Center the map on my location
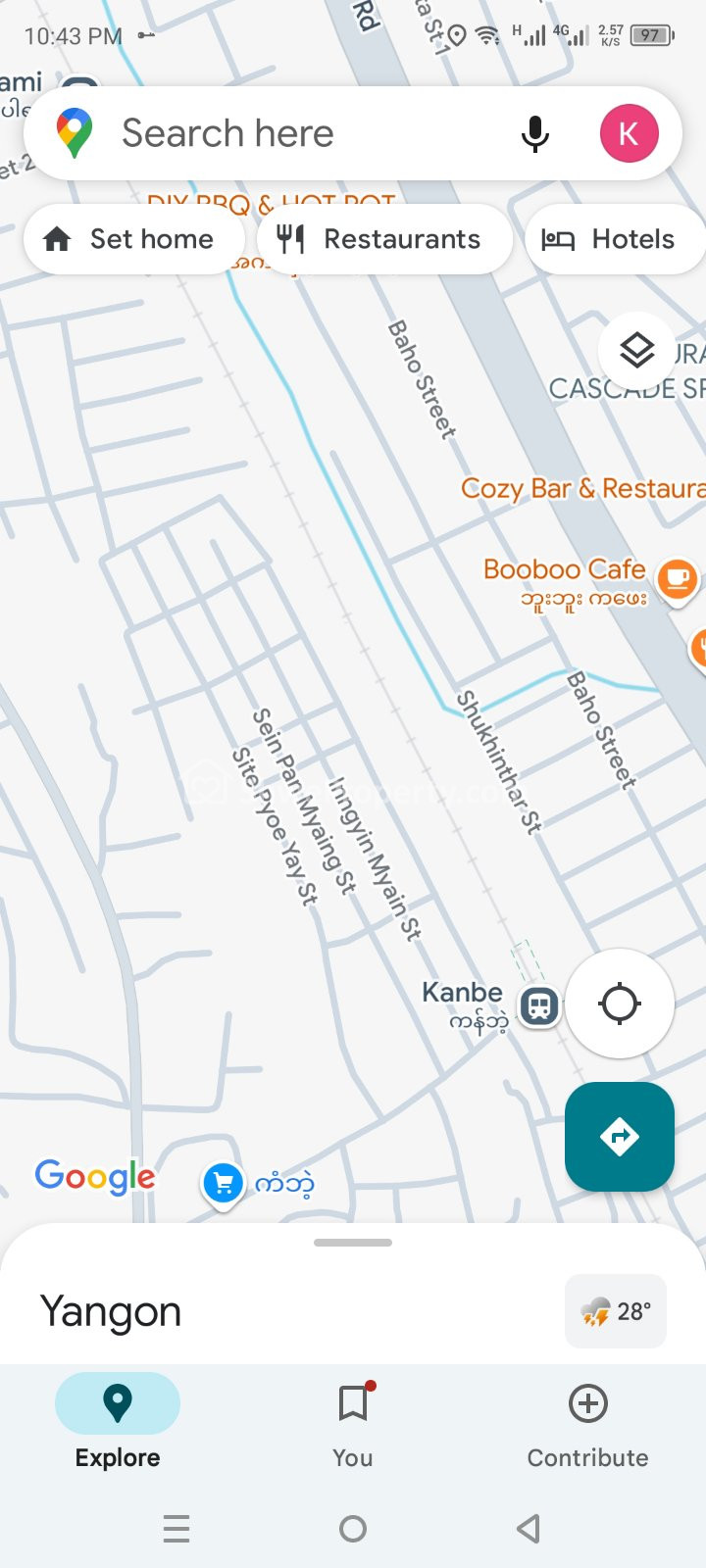Image resolution: width=706 pixels, height=1568 pixels. click(x=620, y=1004)
